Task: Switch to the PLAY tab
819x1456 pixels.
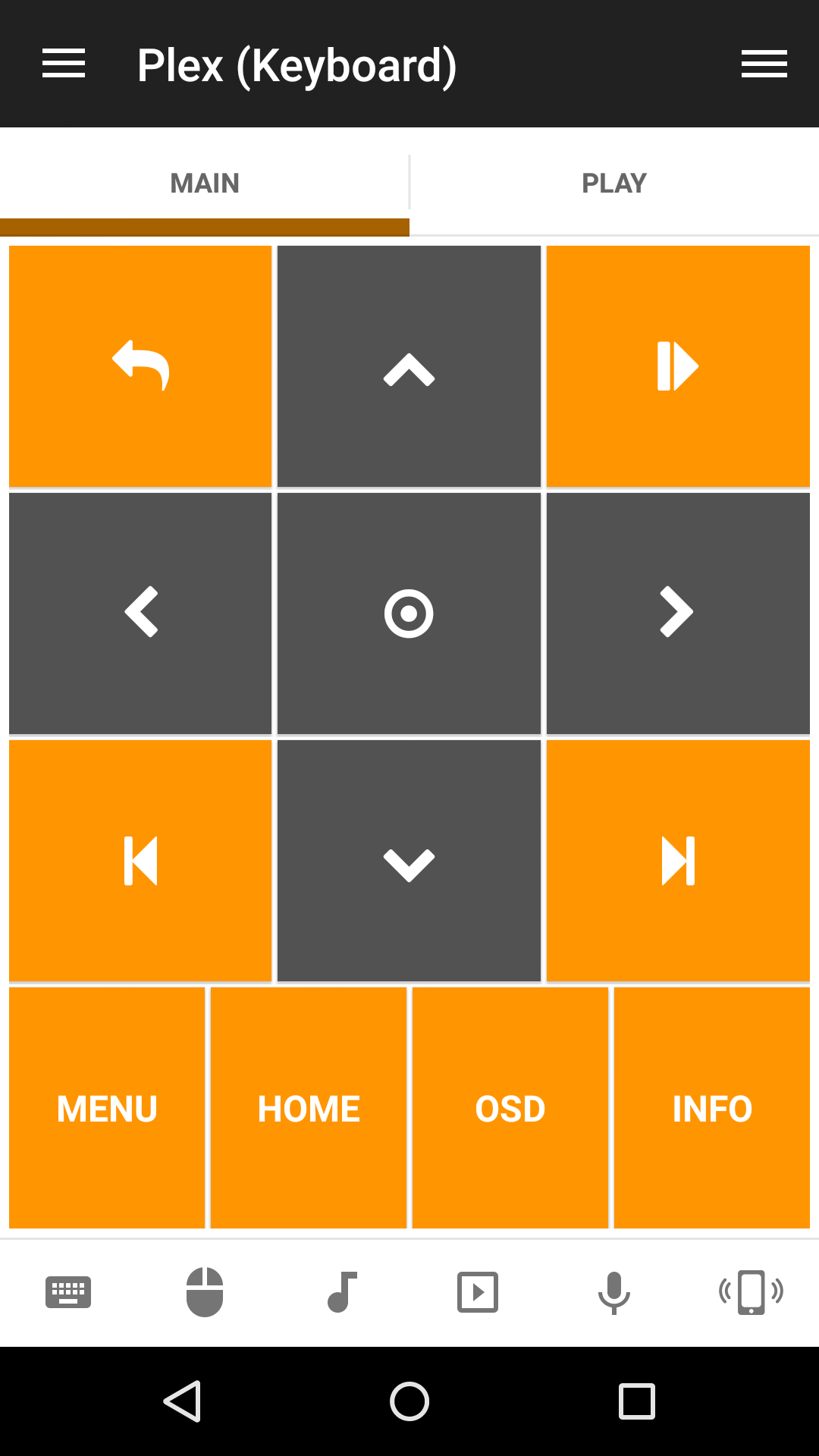Action: tap(614, 183)
